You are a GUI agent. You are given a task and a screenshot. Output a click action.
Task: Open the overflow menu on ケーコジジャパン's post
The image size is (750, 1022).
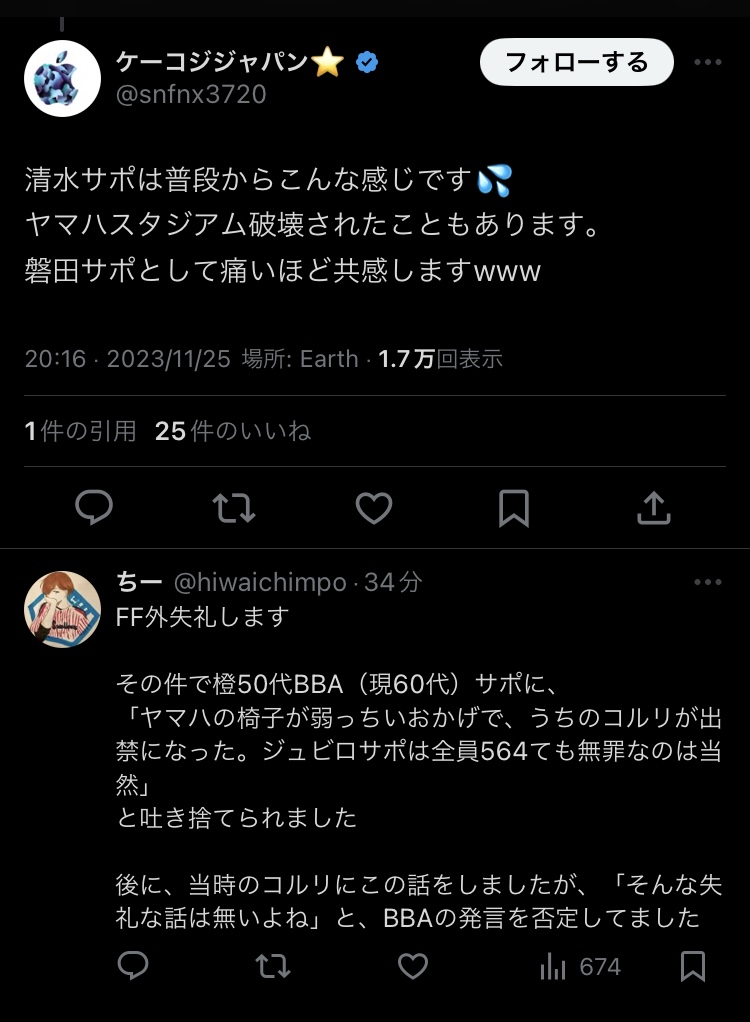[708, 63]
